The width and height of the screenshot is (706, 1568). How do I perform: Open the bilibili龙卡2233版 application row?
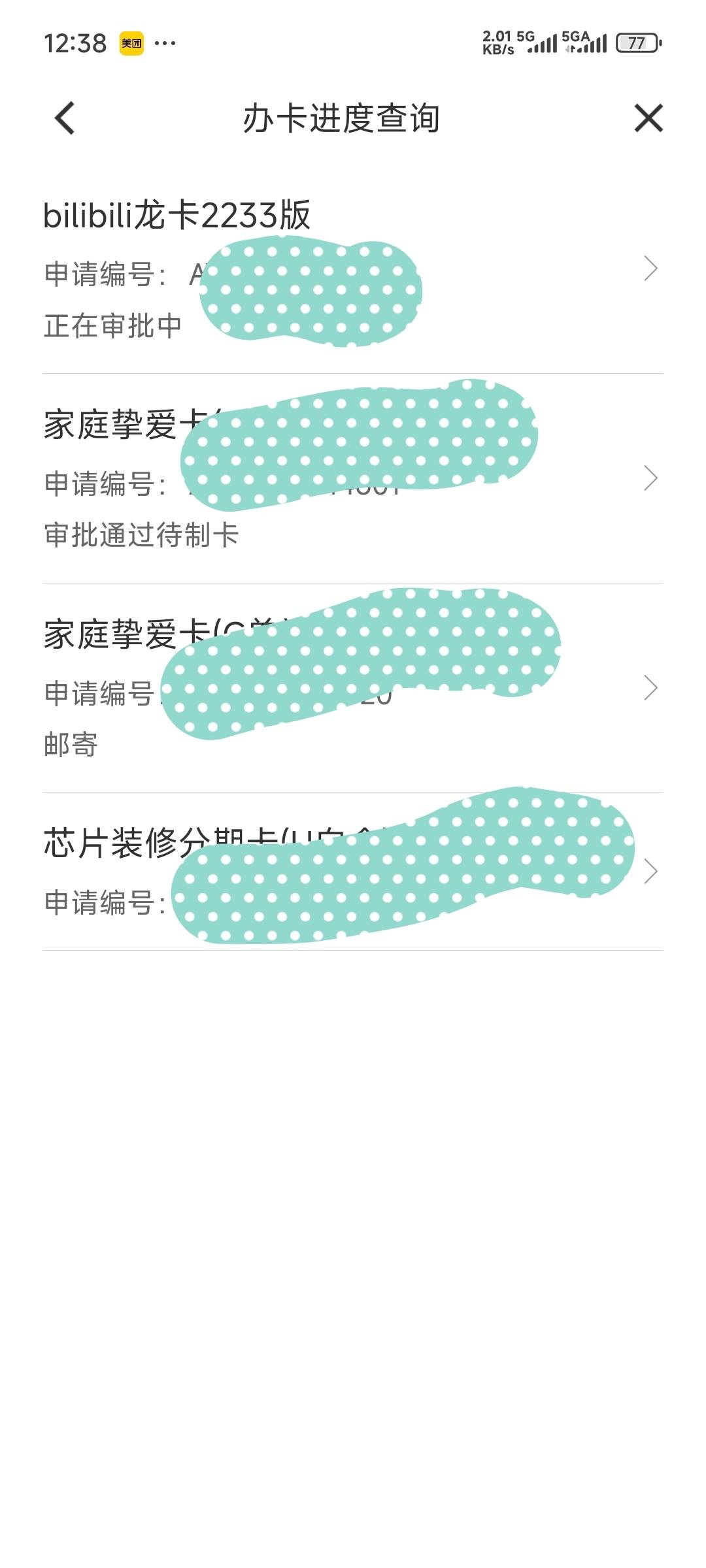pos(353,269)
